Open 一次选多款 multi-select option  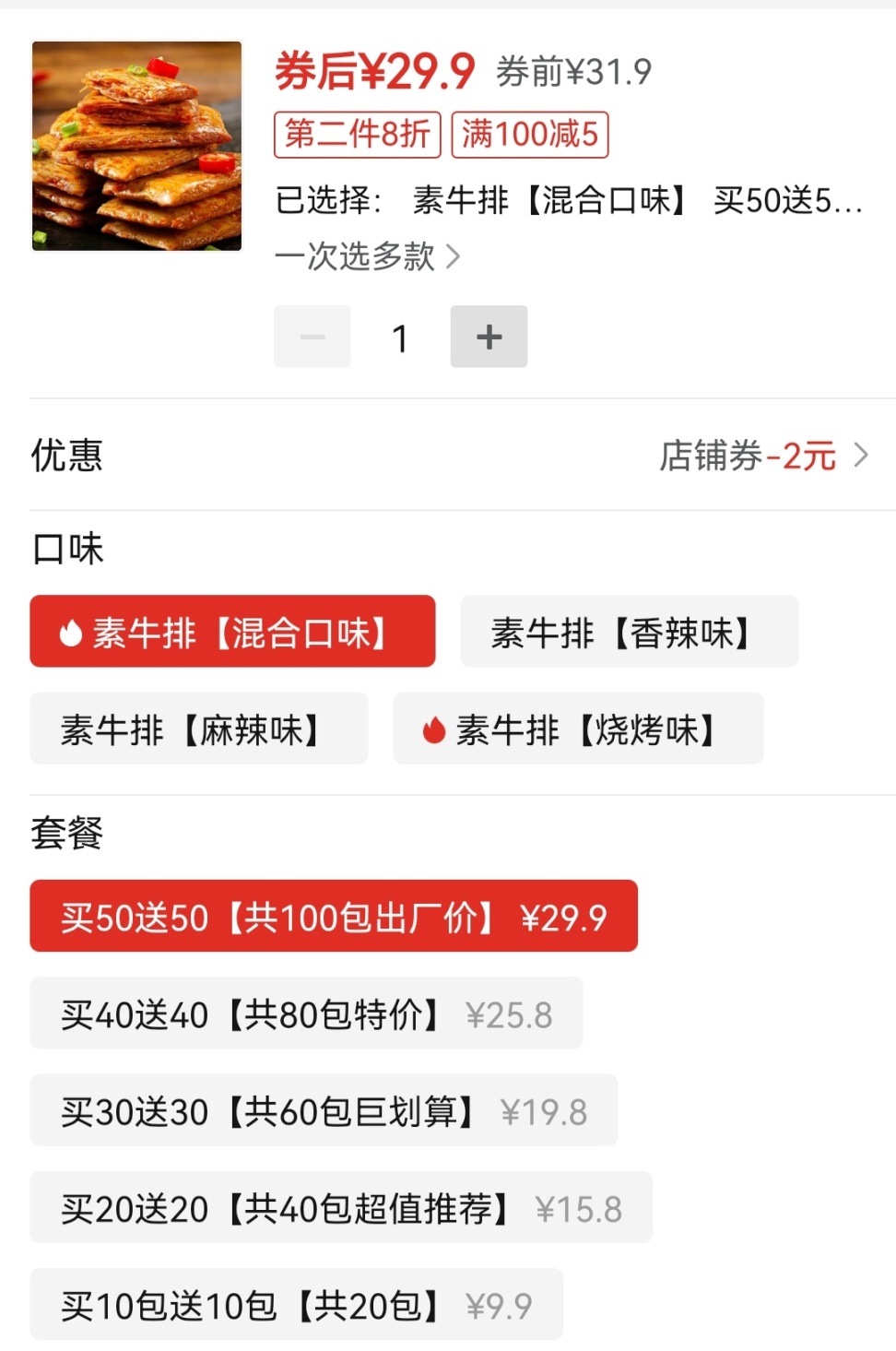[367, 256]
